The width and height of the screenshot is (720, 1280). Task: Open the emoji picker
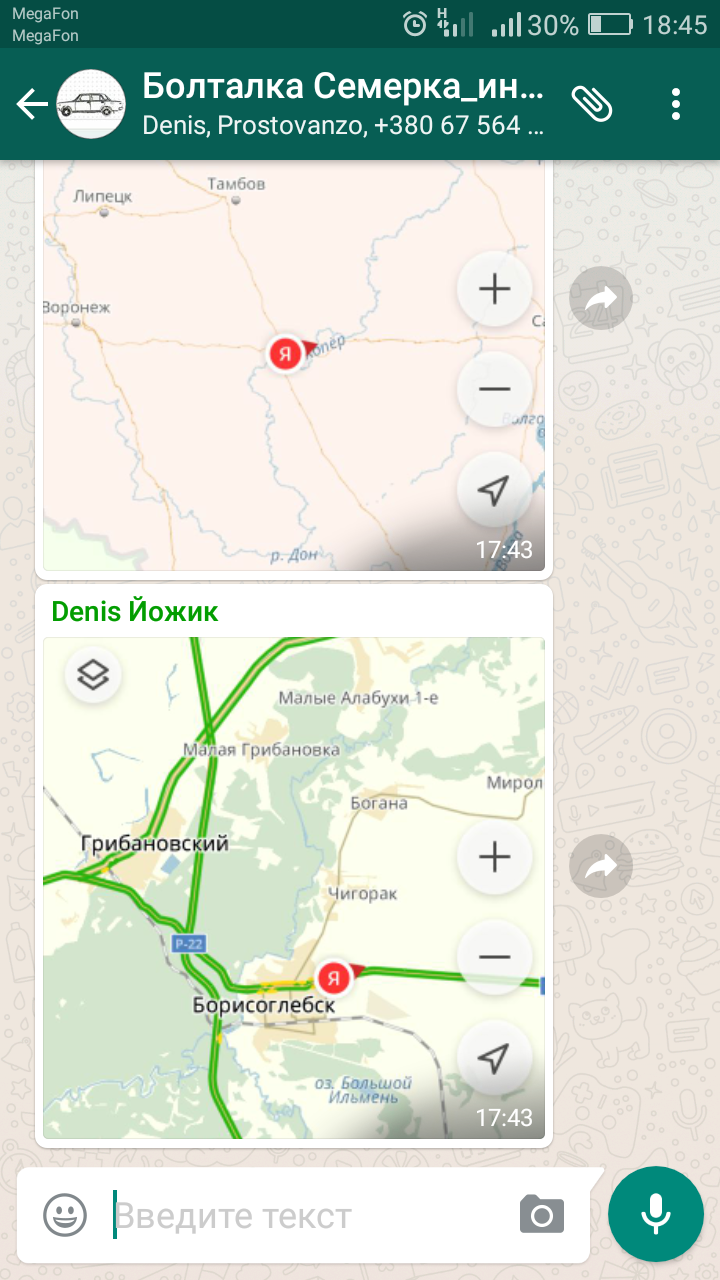tap(64, 1216)
